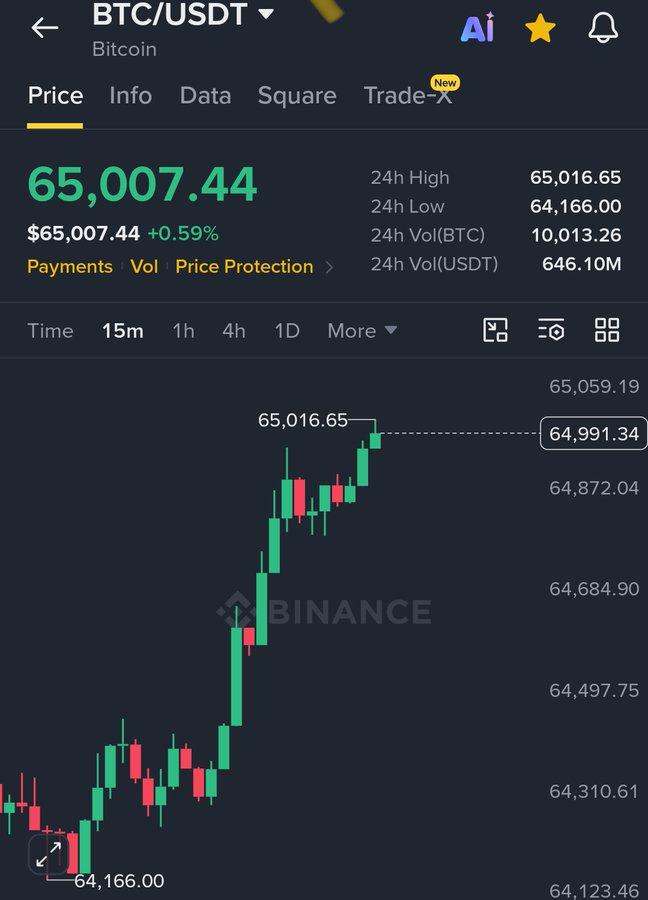648x900 pixels.
Task: Go back using the arrow
Action: [x=45, y=28]
